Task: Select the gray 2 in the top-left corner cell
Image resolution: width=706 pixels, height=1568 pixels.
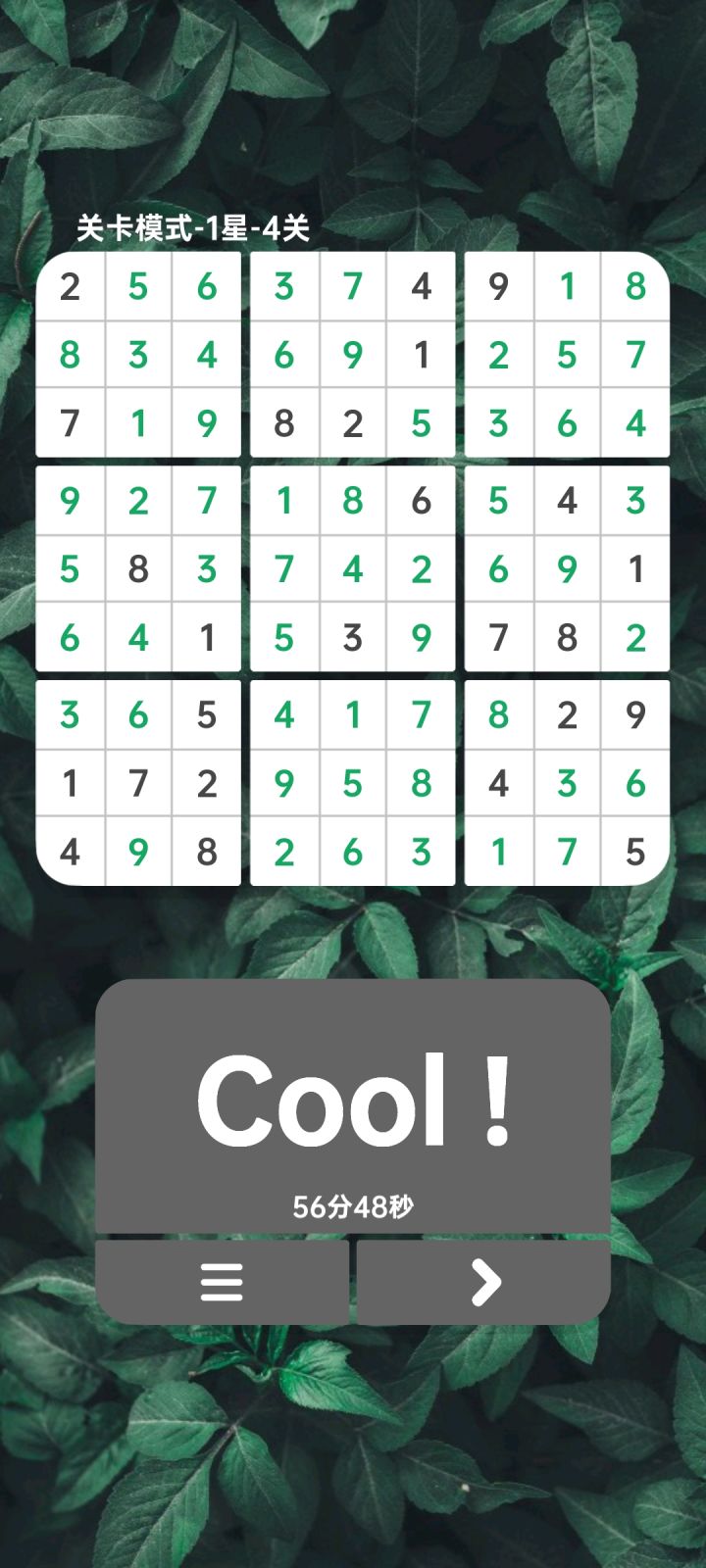Action: [69, 287]
